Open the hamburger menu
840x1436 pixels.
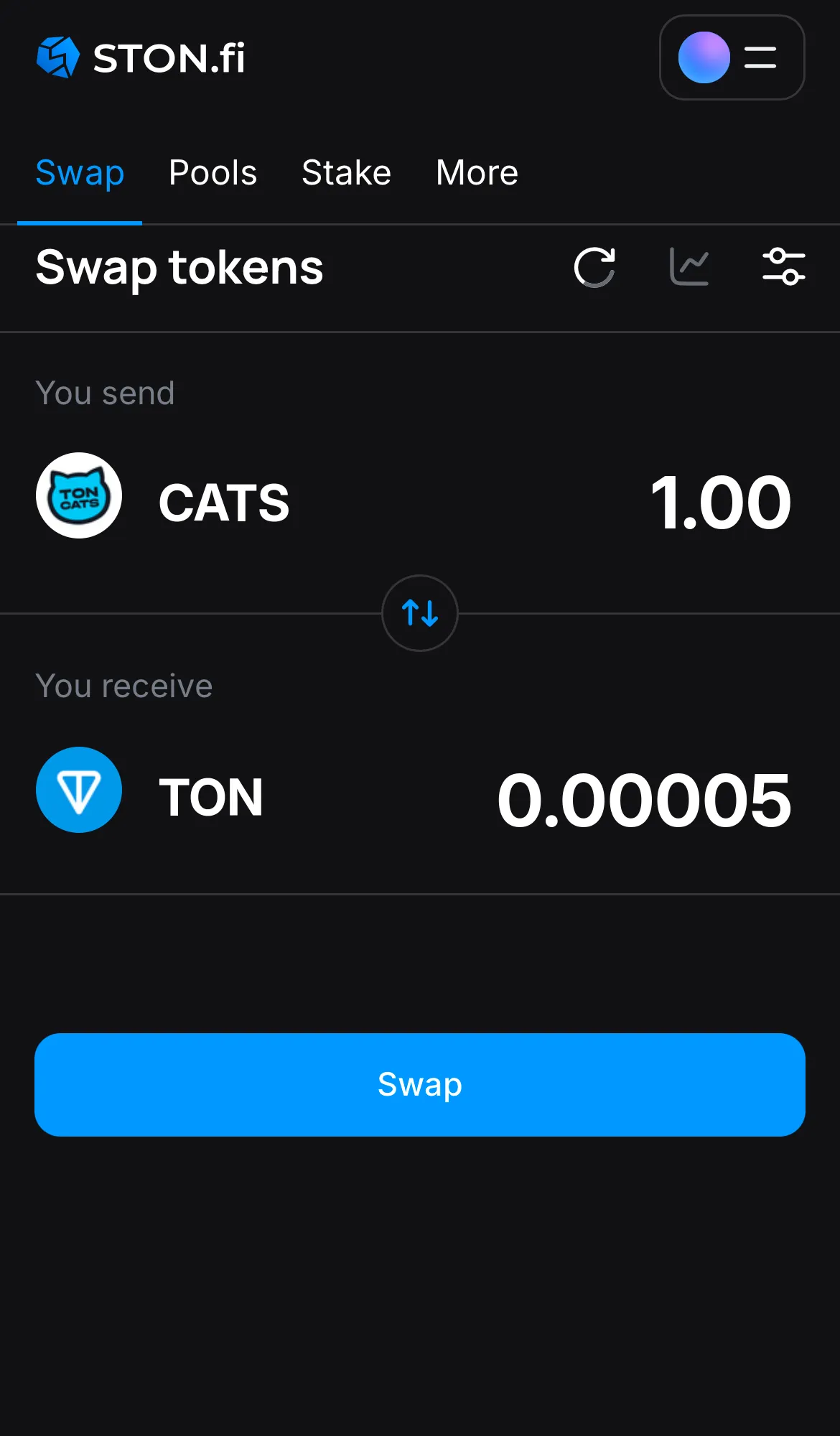[x=759, y=58]
